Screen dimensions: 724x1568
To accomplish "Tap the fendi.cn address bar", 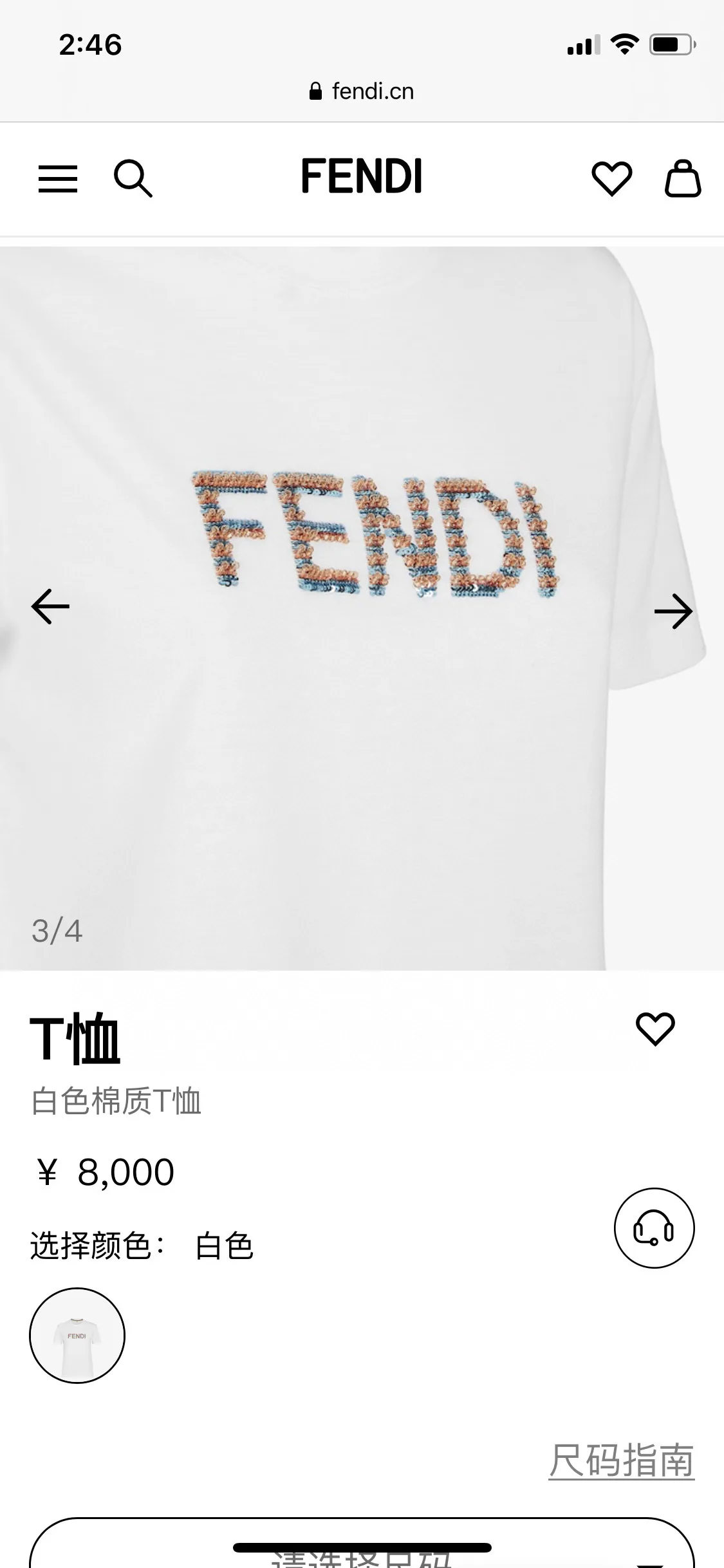I will click(362, 91).
